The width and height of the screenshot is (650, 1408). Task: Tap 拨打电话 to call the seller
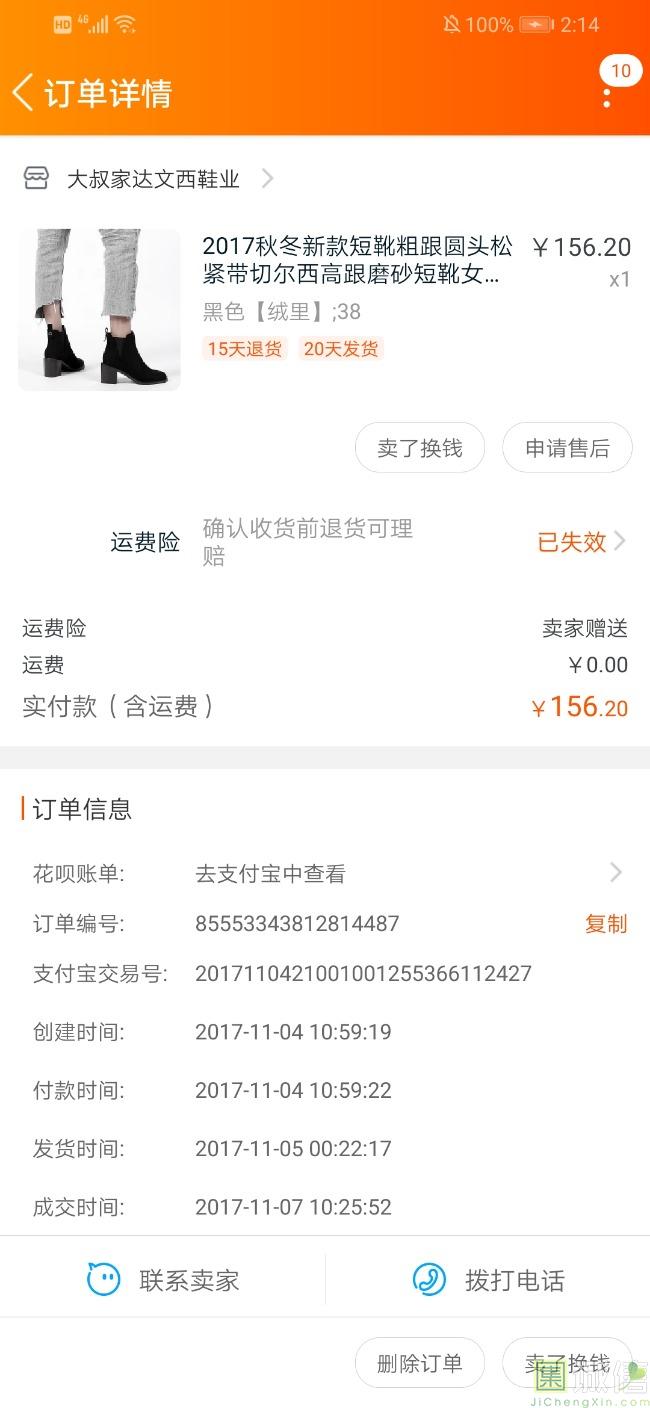click(x=489, y=1280)
